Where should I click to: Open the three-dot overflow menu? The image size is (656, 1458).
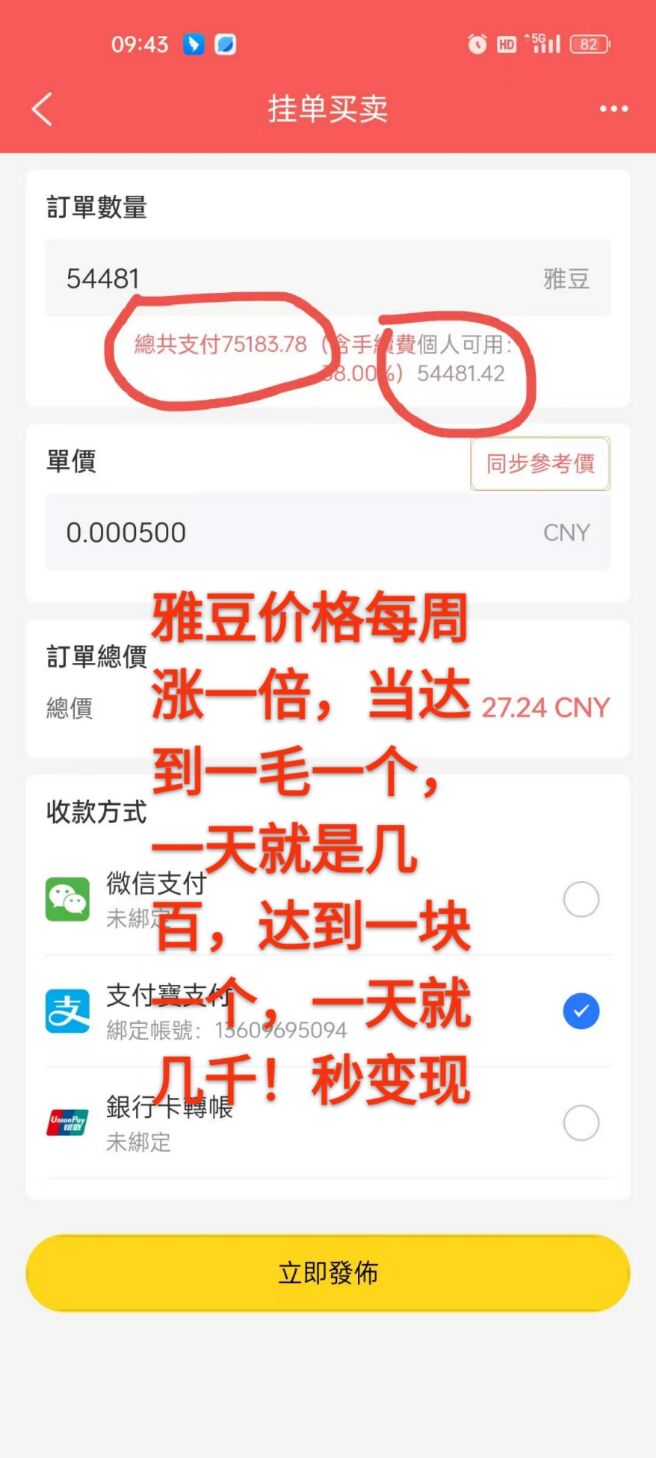coord(613,109)
